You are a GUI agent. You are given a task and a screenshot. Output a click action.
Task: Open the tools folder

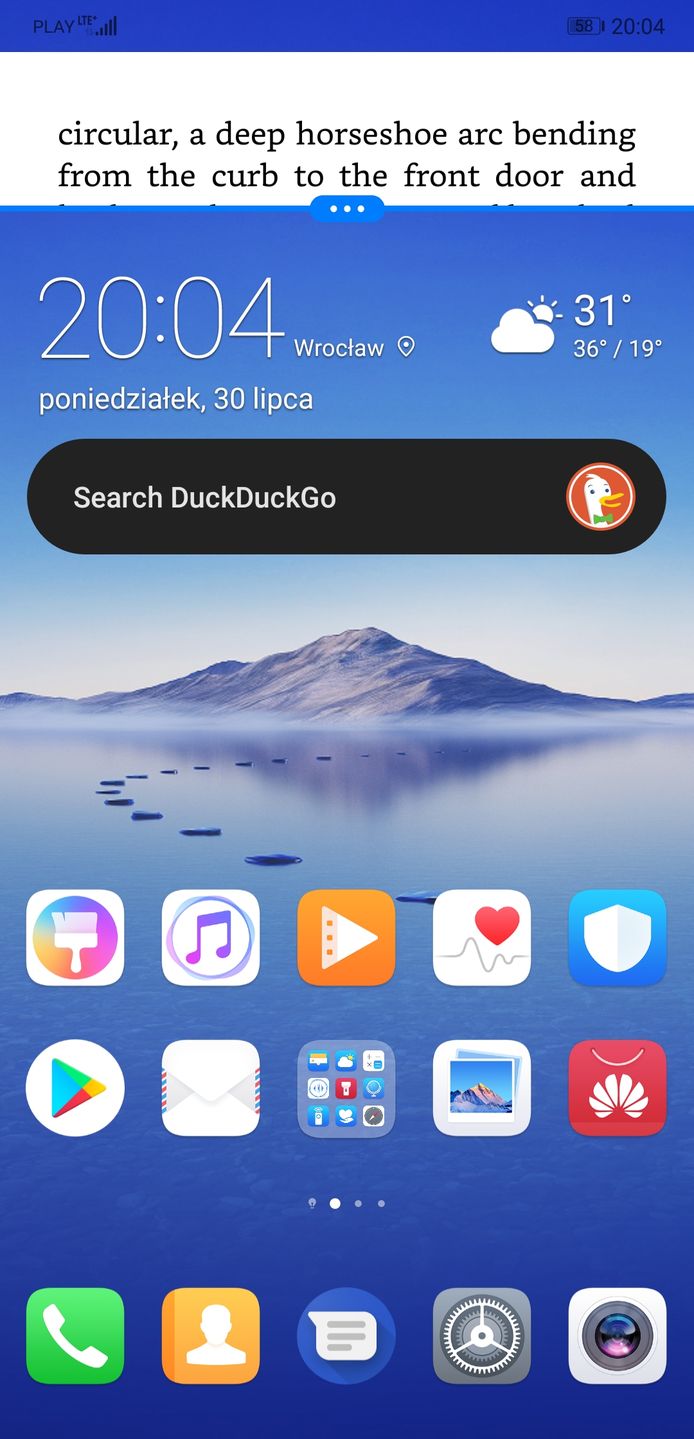346,1088
